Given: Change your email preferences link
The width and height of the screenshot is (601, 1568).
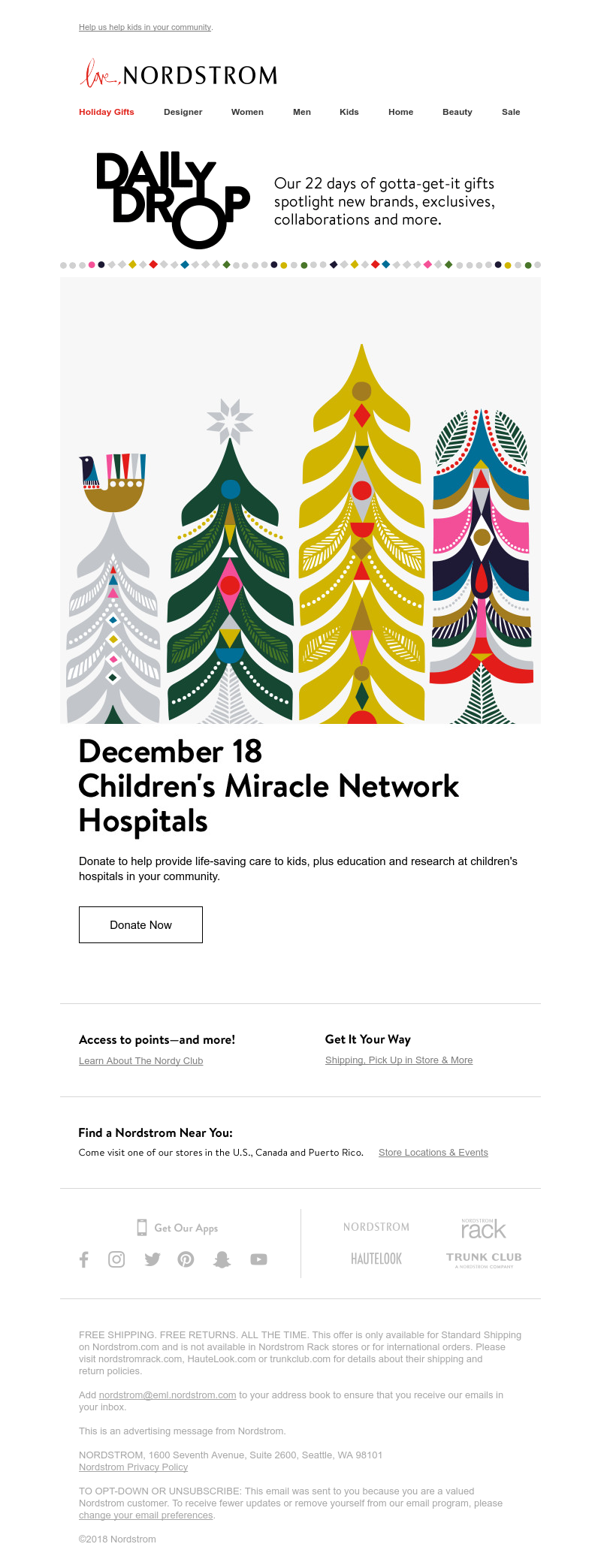Looking at the screenshot, I should [146, 1515].
